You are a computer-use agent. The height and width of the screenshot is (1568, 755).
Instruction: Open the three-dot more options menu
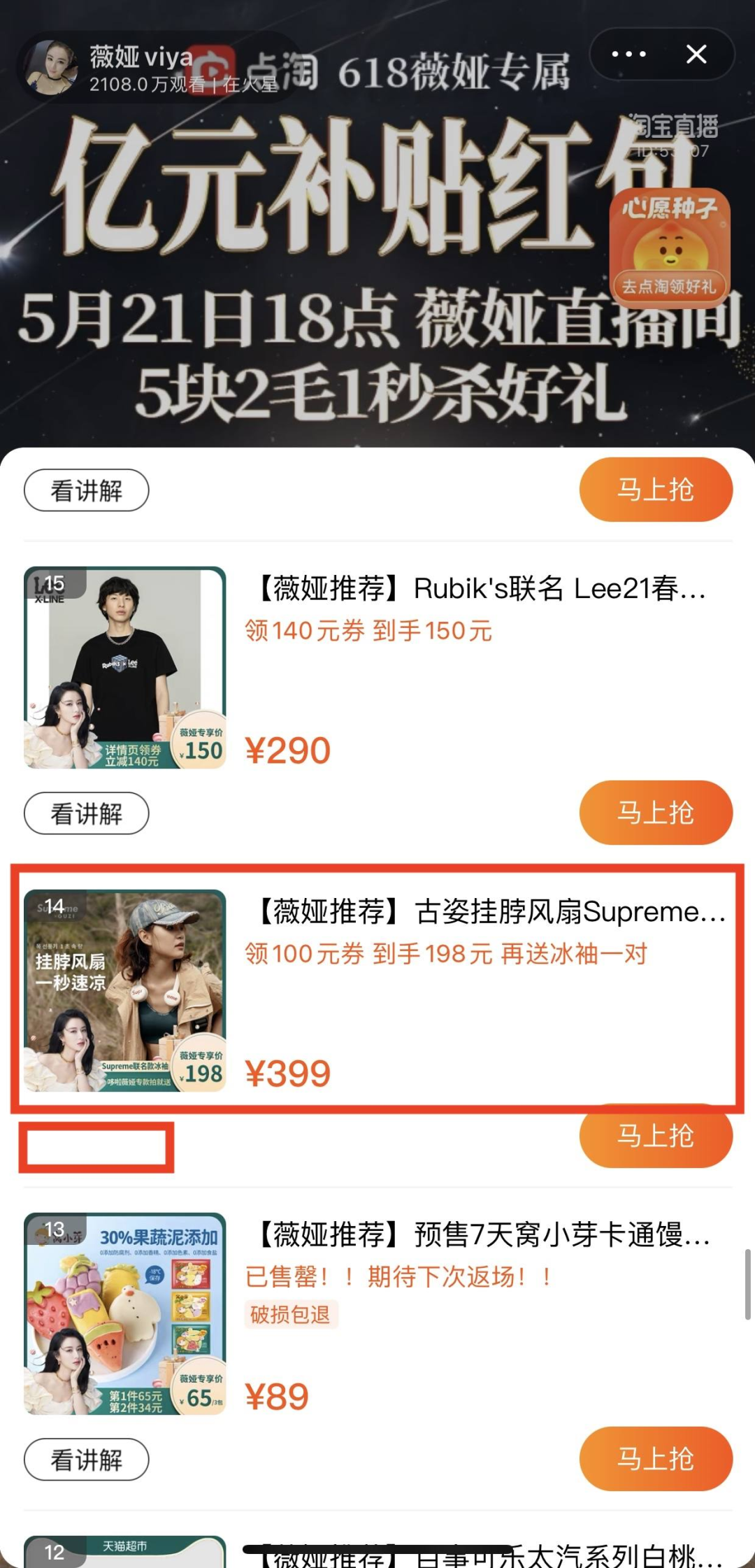628,54
